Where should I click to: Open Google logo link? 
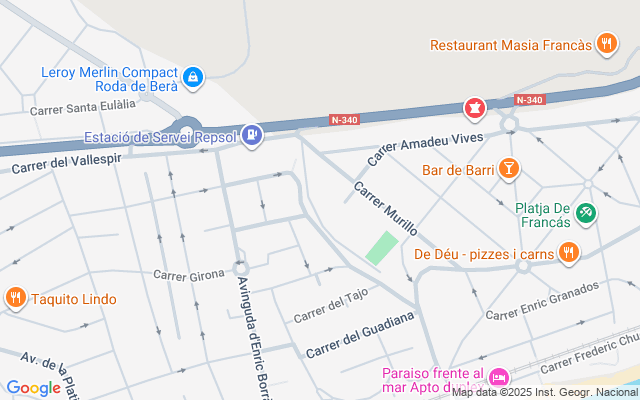[x=33, y=388]
